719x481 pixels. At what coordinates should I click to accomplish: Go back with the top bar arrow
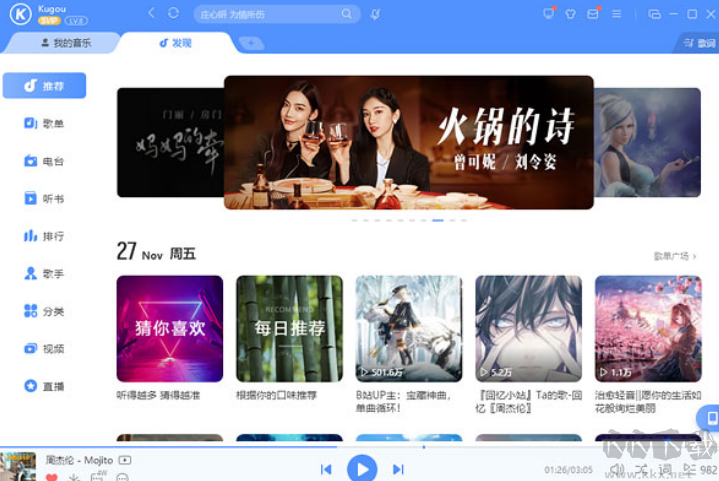(x=151, y=13)
